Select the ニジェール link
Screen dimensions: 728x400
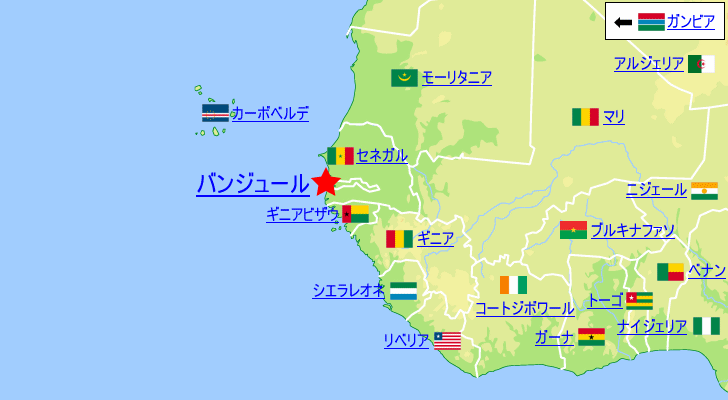pyautogui.click(x=655, y=189)
